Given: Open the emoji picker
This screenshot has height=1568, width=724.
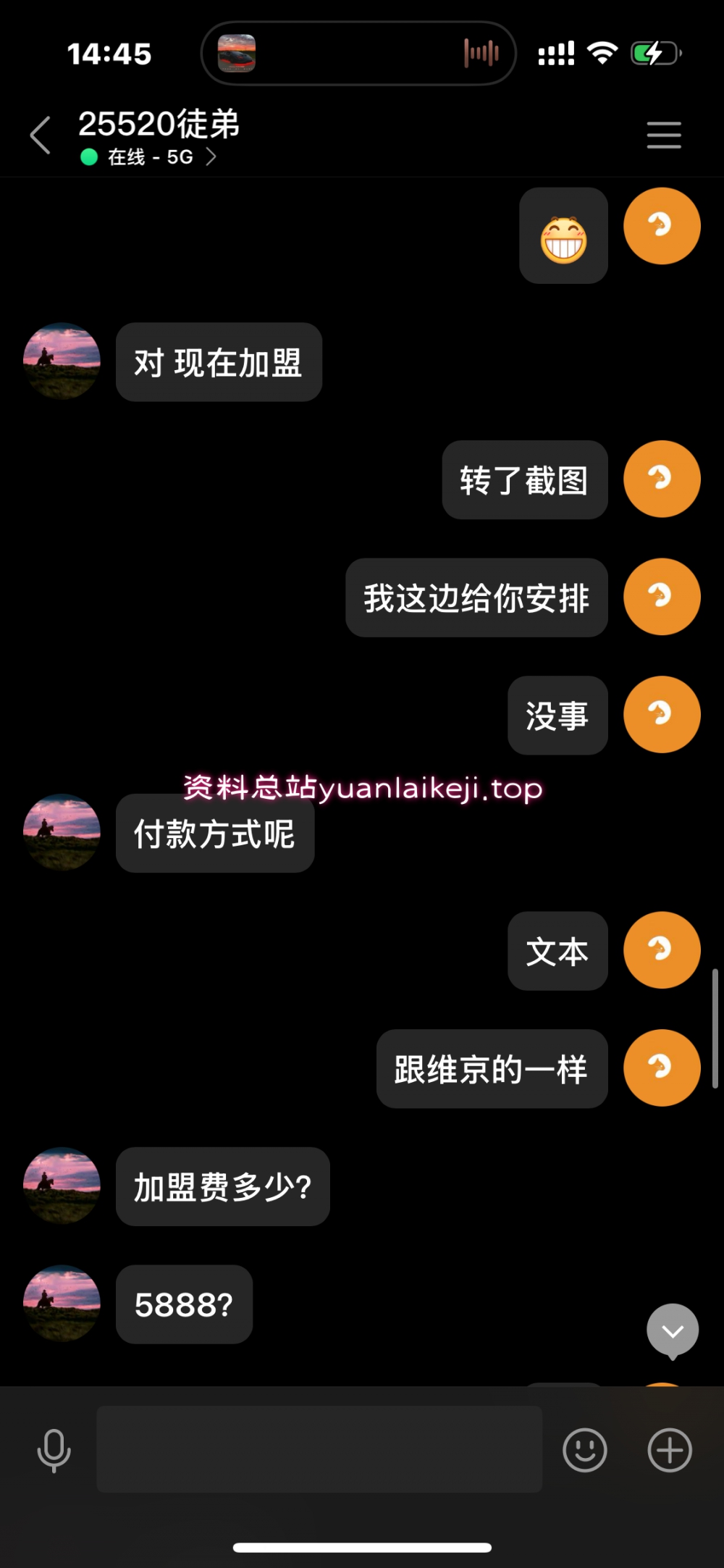Looking at the screenshot, I should coord(584,1450).
